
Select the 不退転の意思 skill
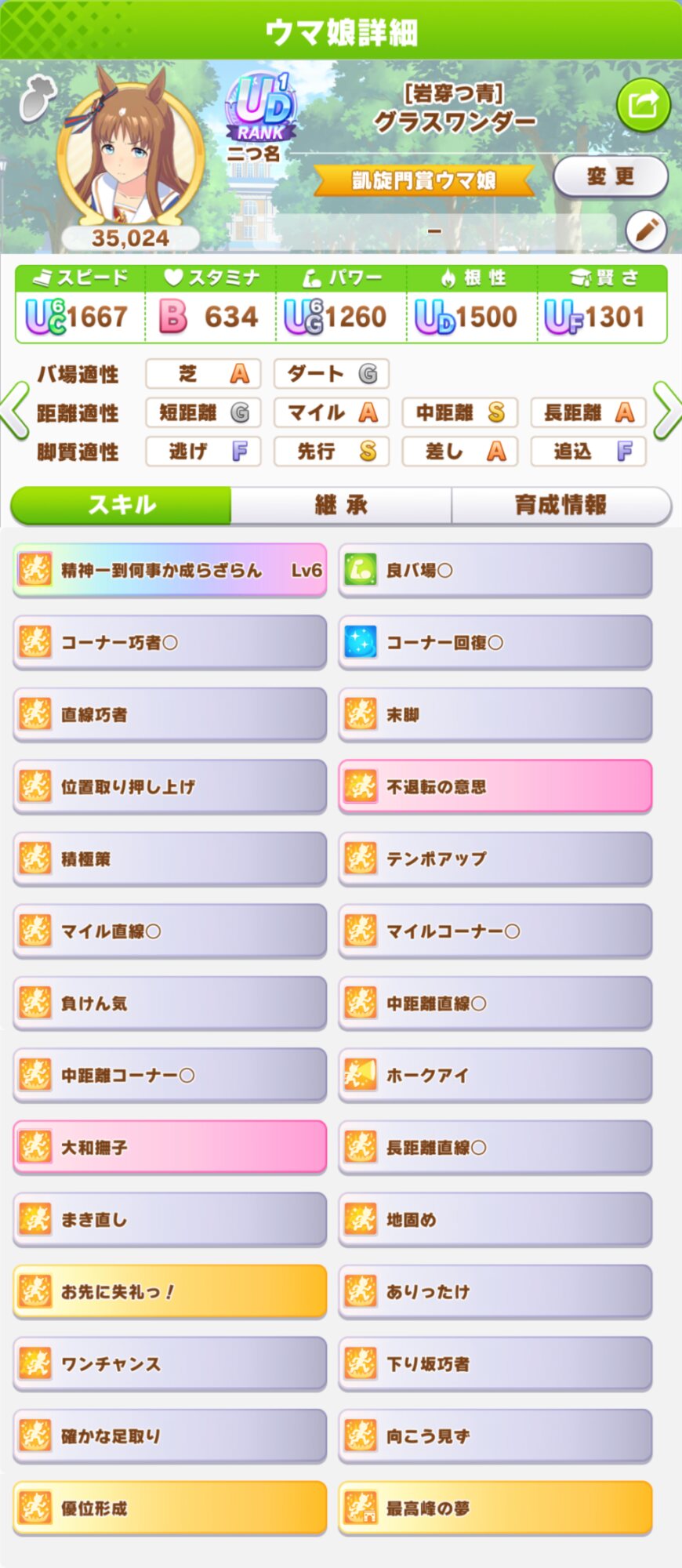[495, 786]
